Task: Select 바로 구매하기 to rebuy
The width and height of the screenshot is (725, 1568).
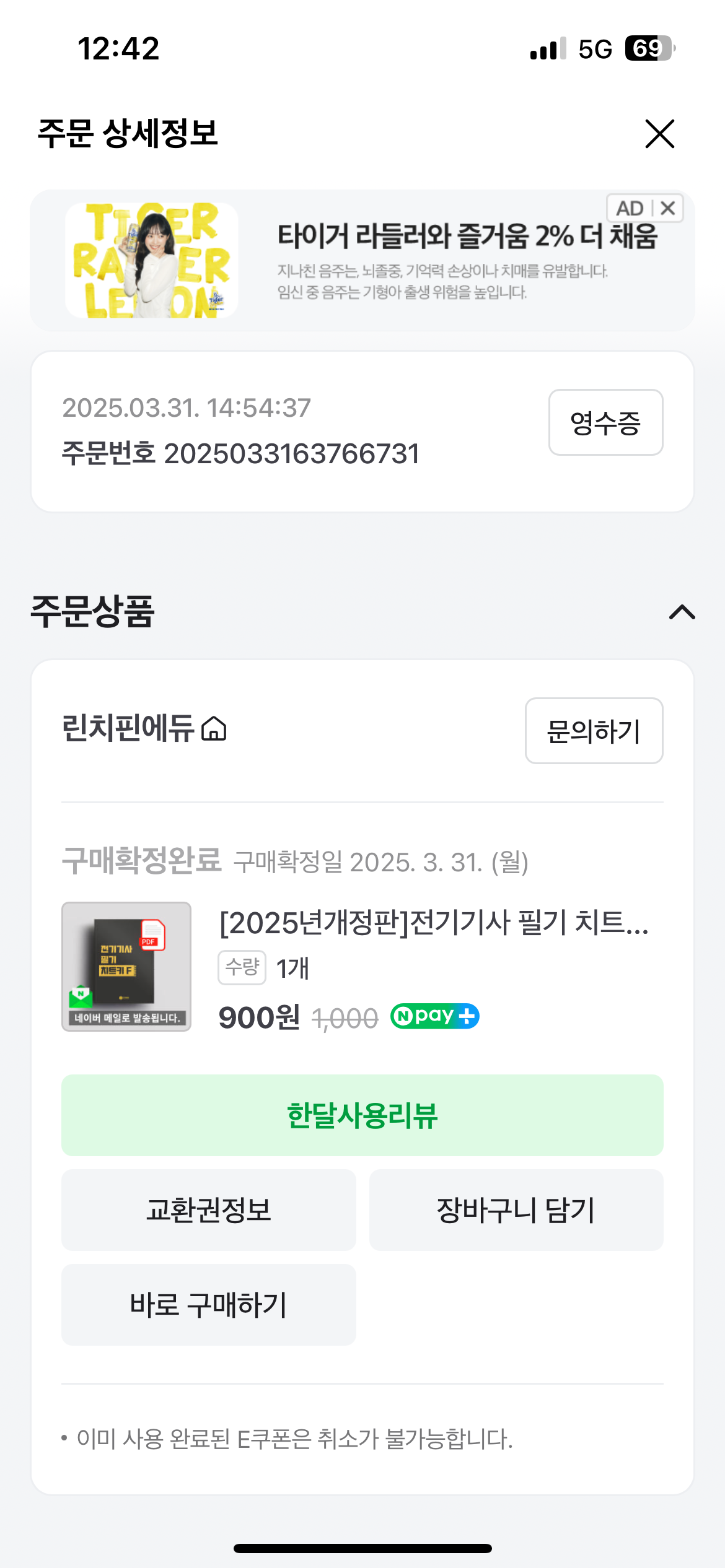Action: [x=209, y=1305]
